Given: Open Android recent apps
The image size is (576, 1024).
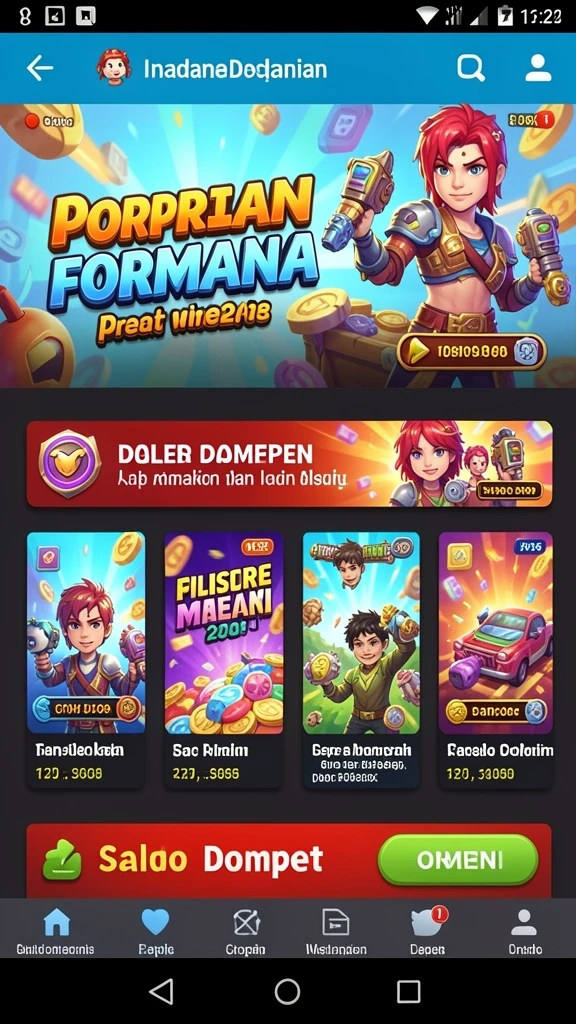Looking at the screenshot, I should (x=408, y=991).
